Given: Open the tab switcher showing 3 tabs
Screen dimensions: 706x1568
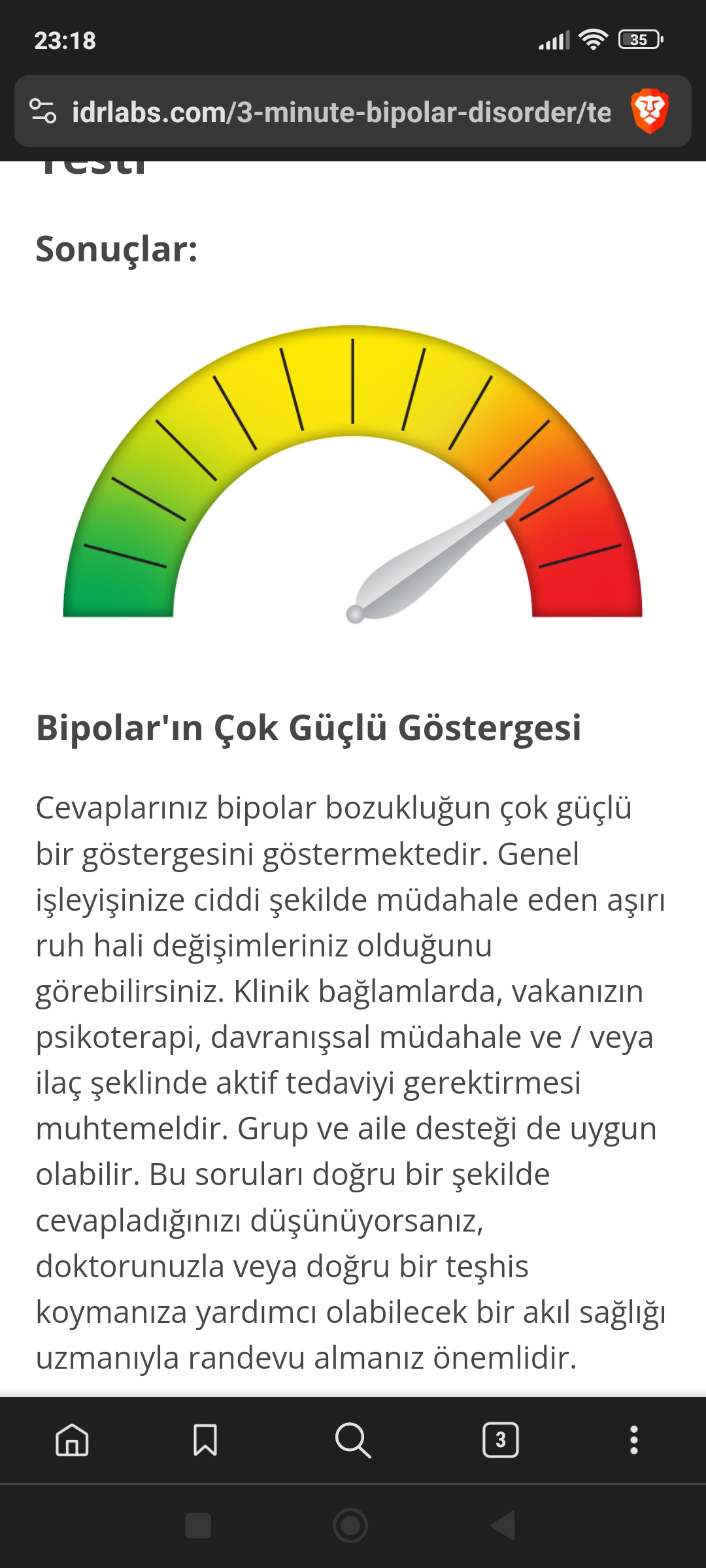Looking at the screenshot, I should click(501, 1440).
